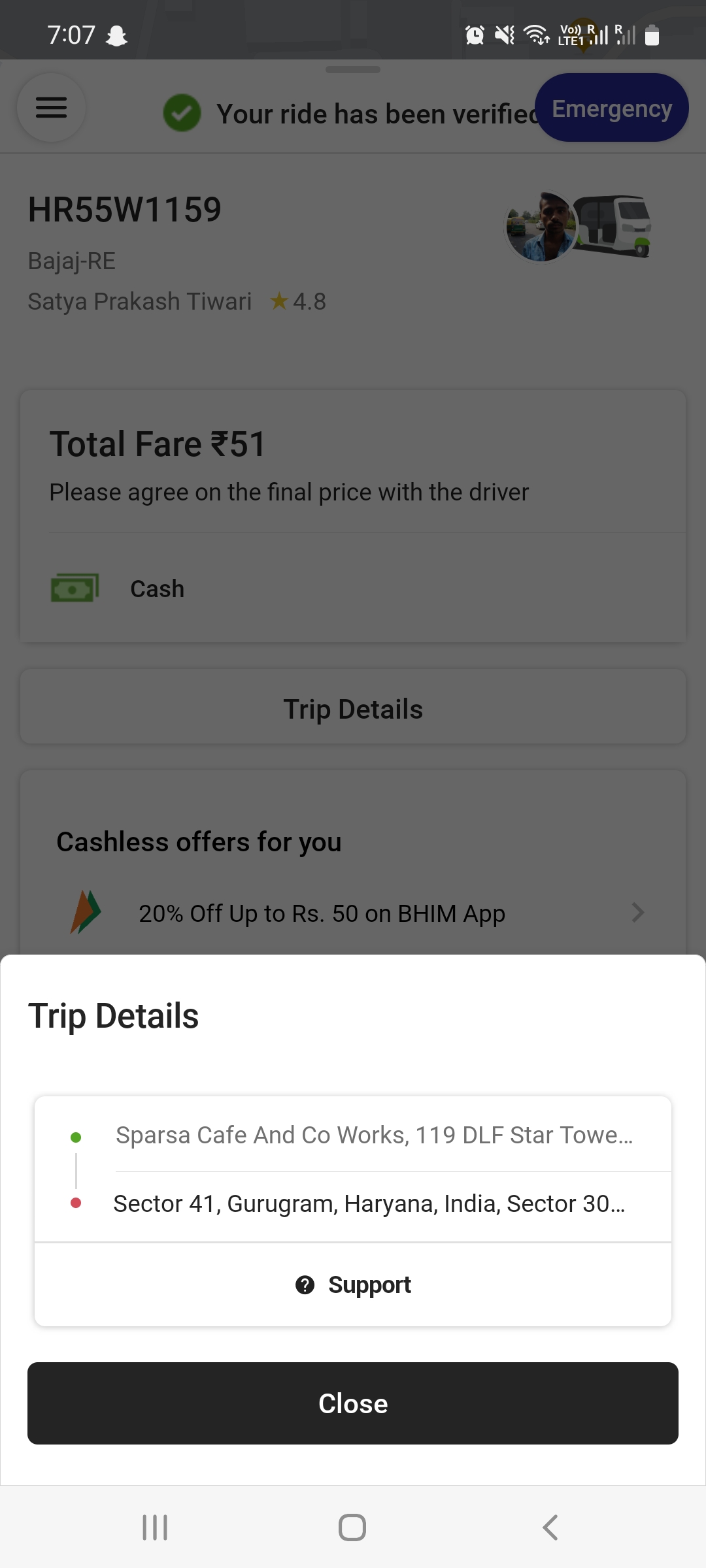Screen dimensions: 706x1568
Task: Open Support for this trip
Action: click(353, 1284)
